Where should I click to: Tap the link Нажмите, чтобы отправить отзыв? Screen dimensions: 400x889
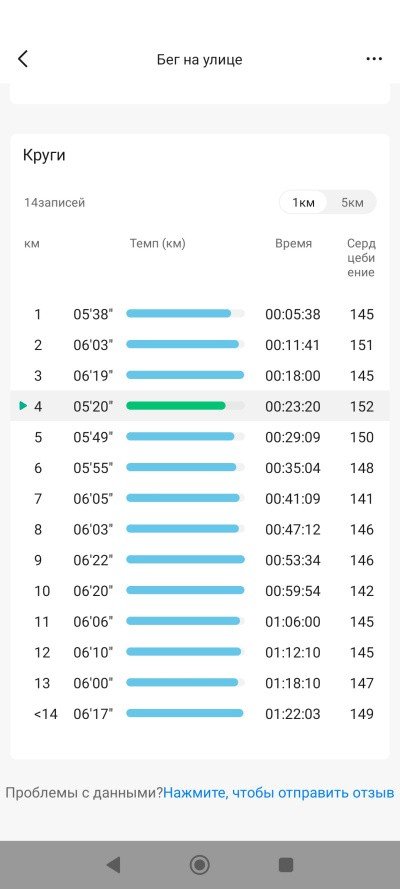click(279, 792)
